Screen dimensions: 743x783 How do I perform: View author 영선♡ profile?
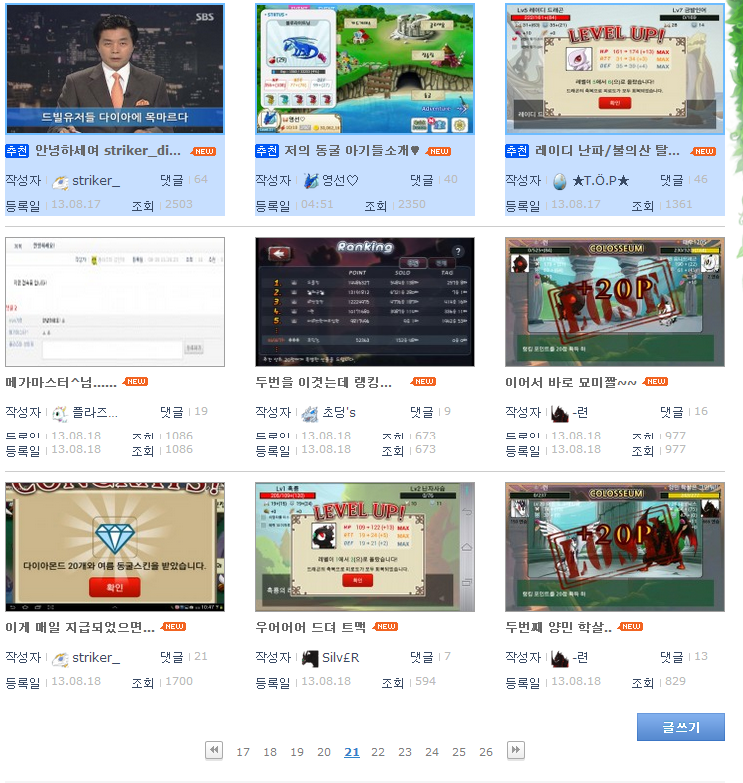point(340,180)
